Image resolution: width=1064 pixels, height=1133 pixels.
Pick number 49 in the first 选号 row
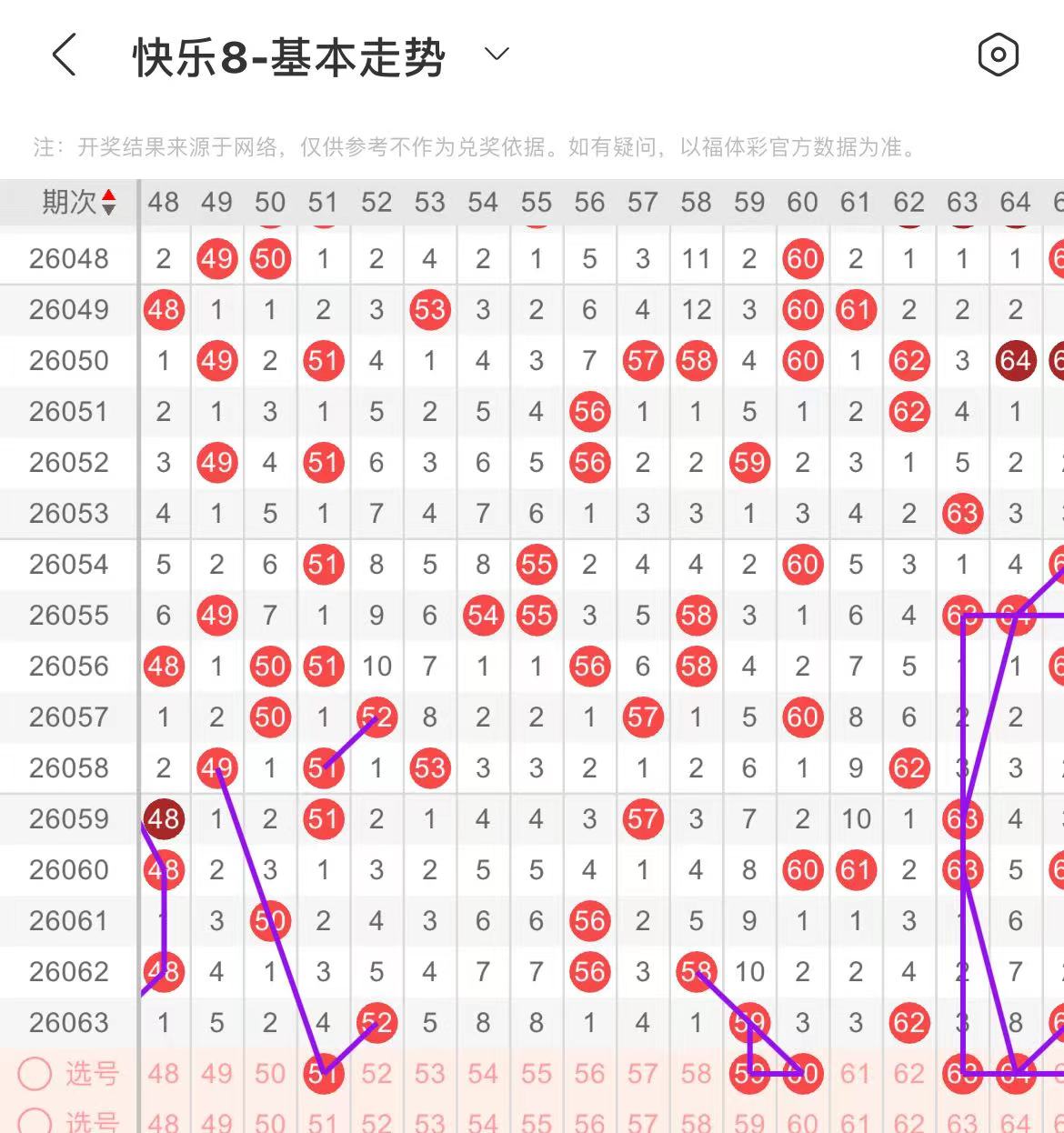(216, 1074)
